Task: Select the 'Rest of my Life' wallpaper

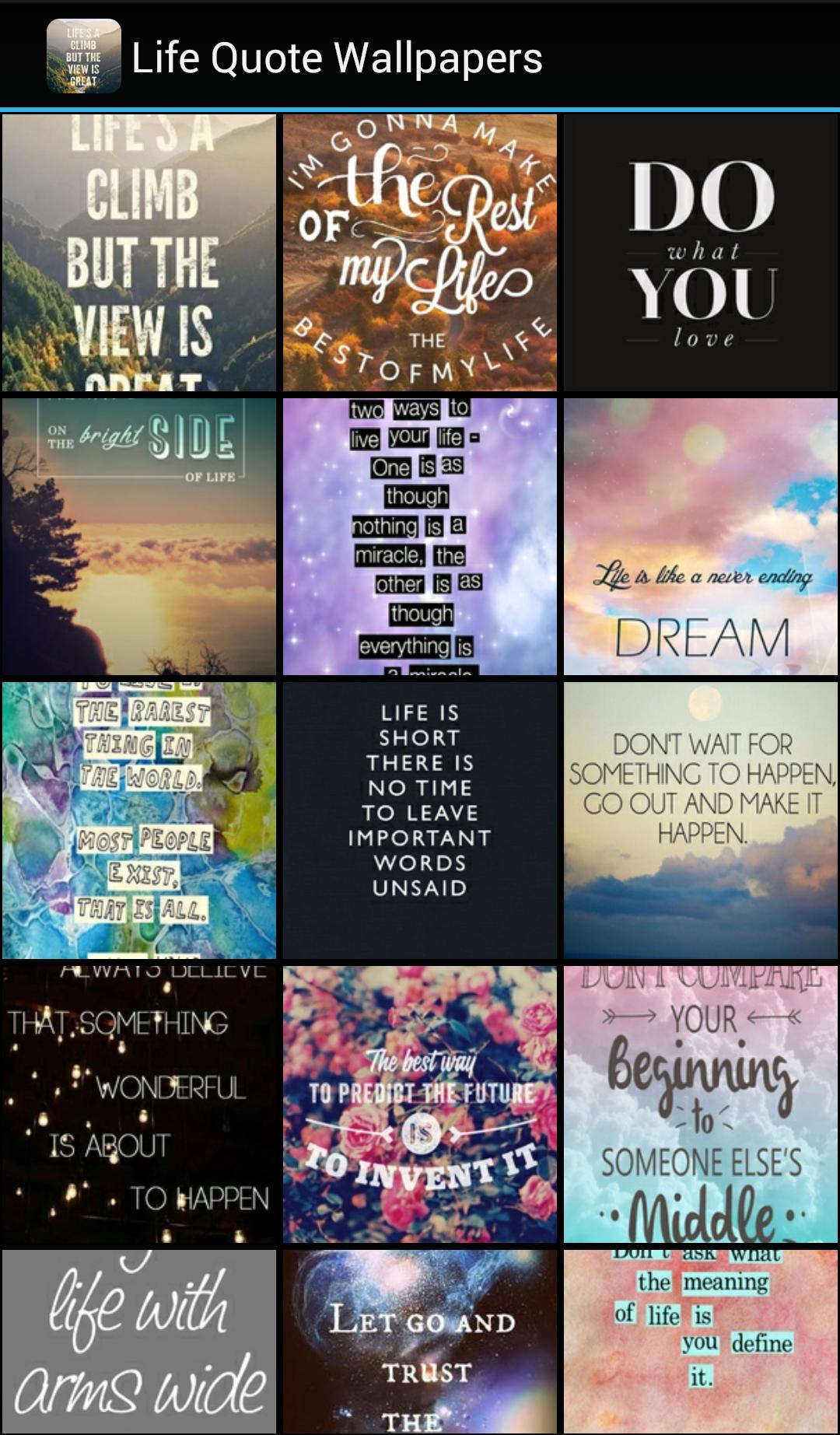Action: click(420, 253)
